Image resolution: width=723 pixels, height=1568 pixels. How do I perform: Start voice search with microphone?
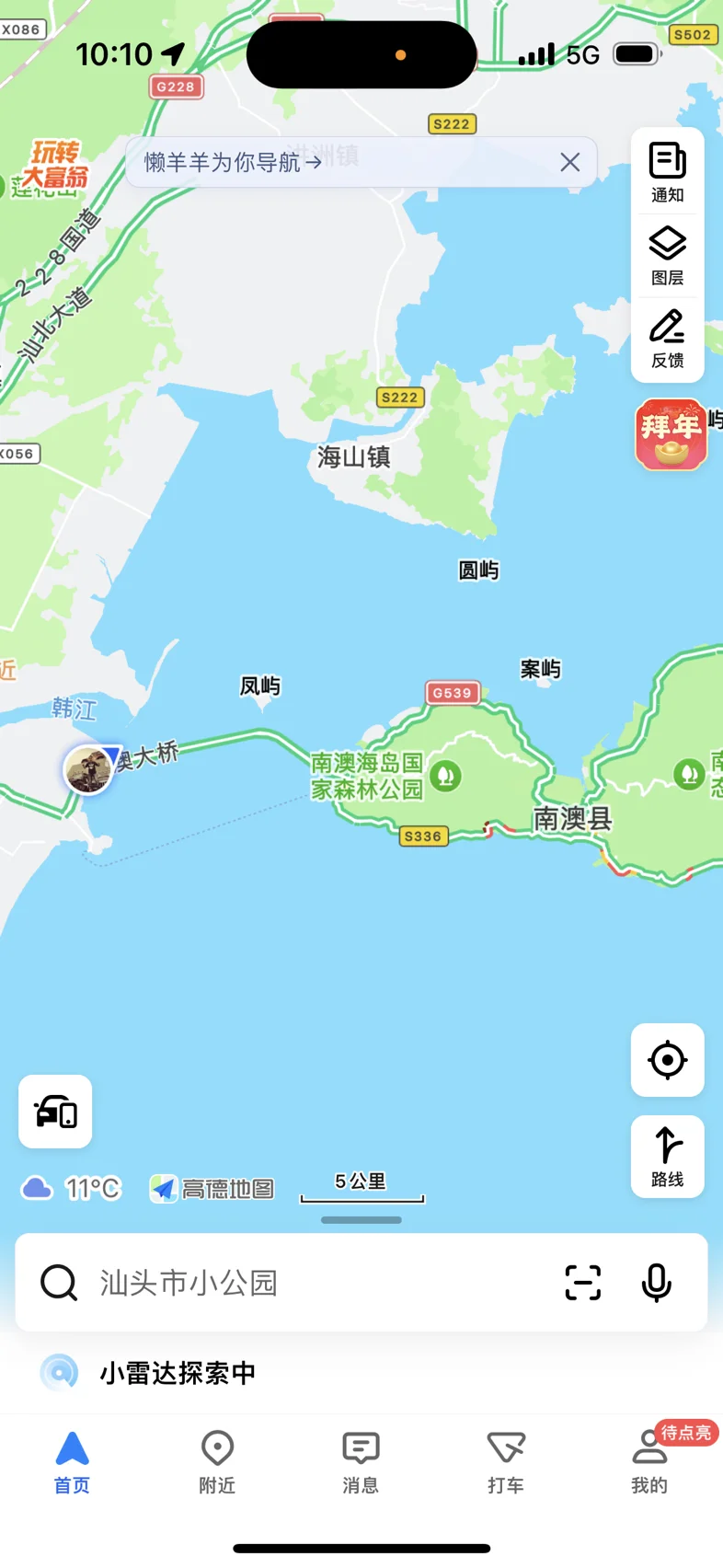tap(657, 1282)
